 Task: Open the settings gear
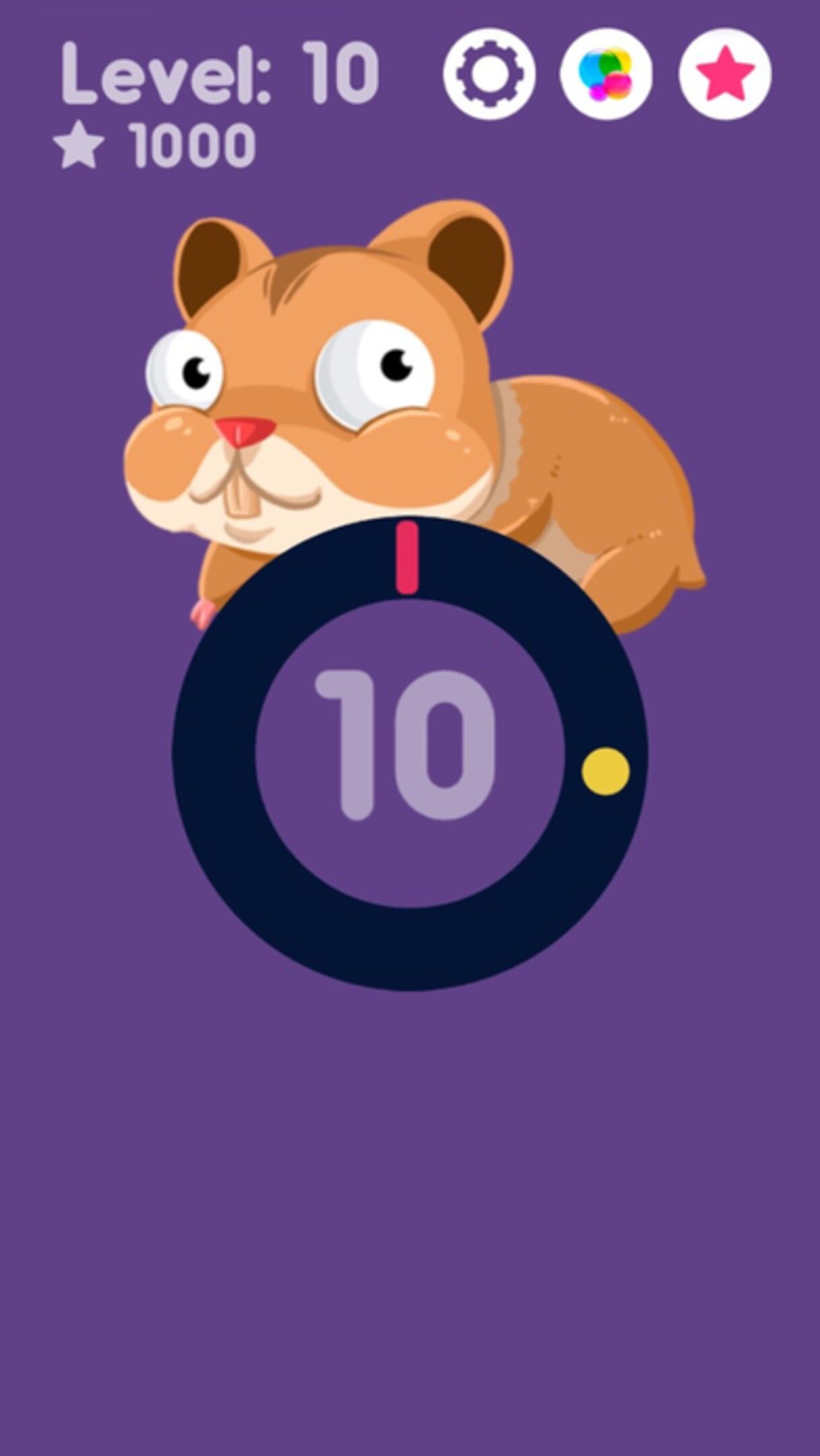[x=489, y=73]
